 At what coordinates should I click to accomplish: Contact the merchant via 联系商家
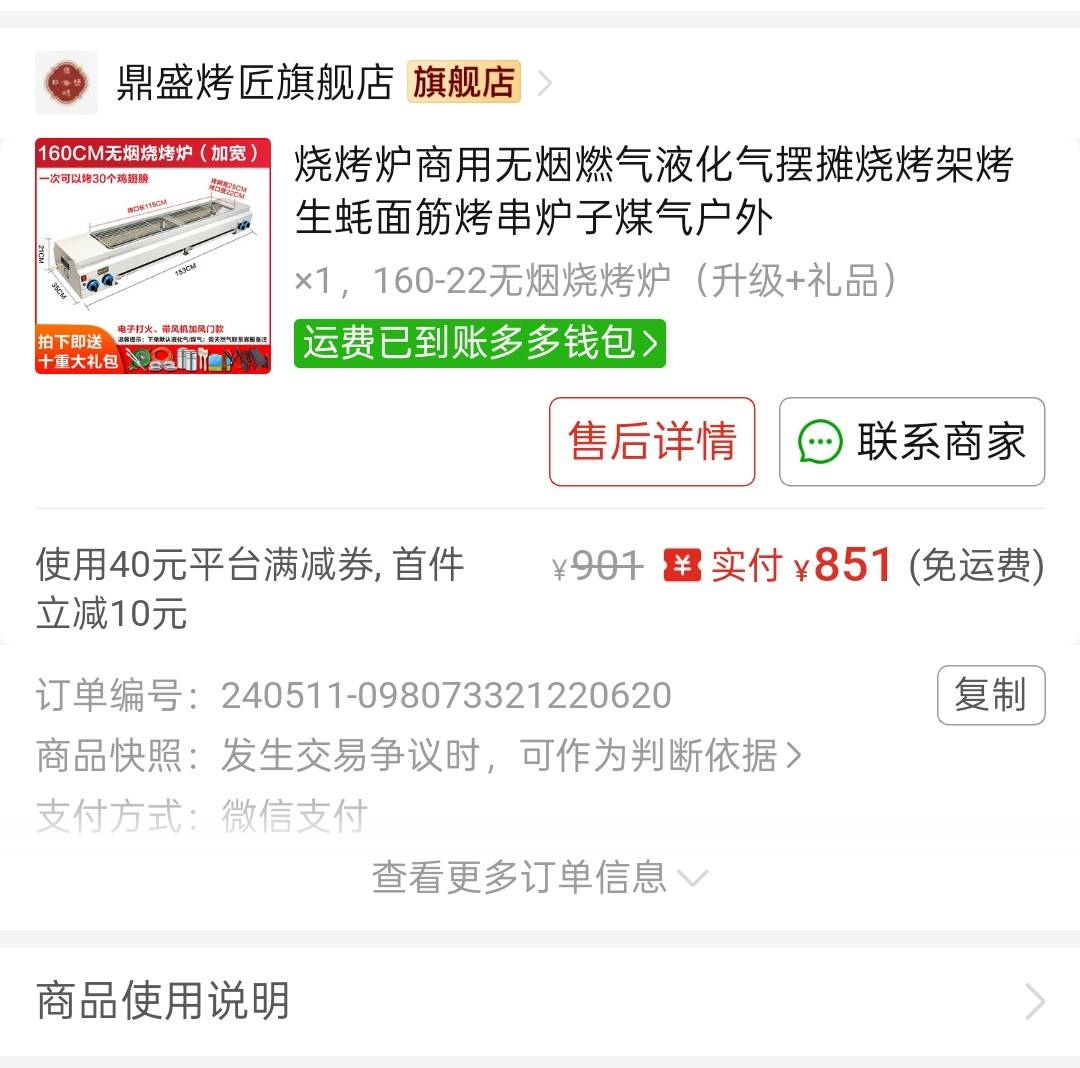912,442
